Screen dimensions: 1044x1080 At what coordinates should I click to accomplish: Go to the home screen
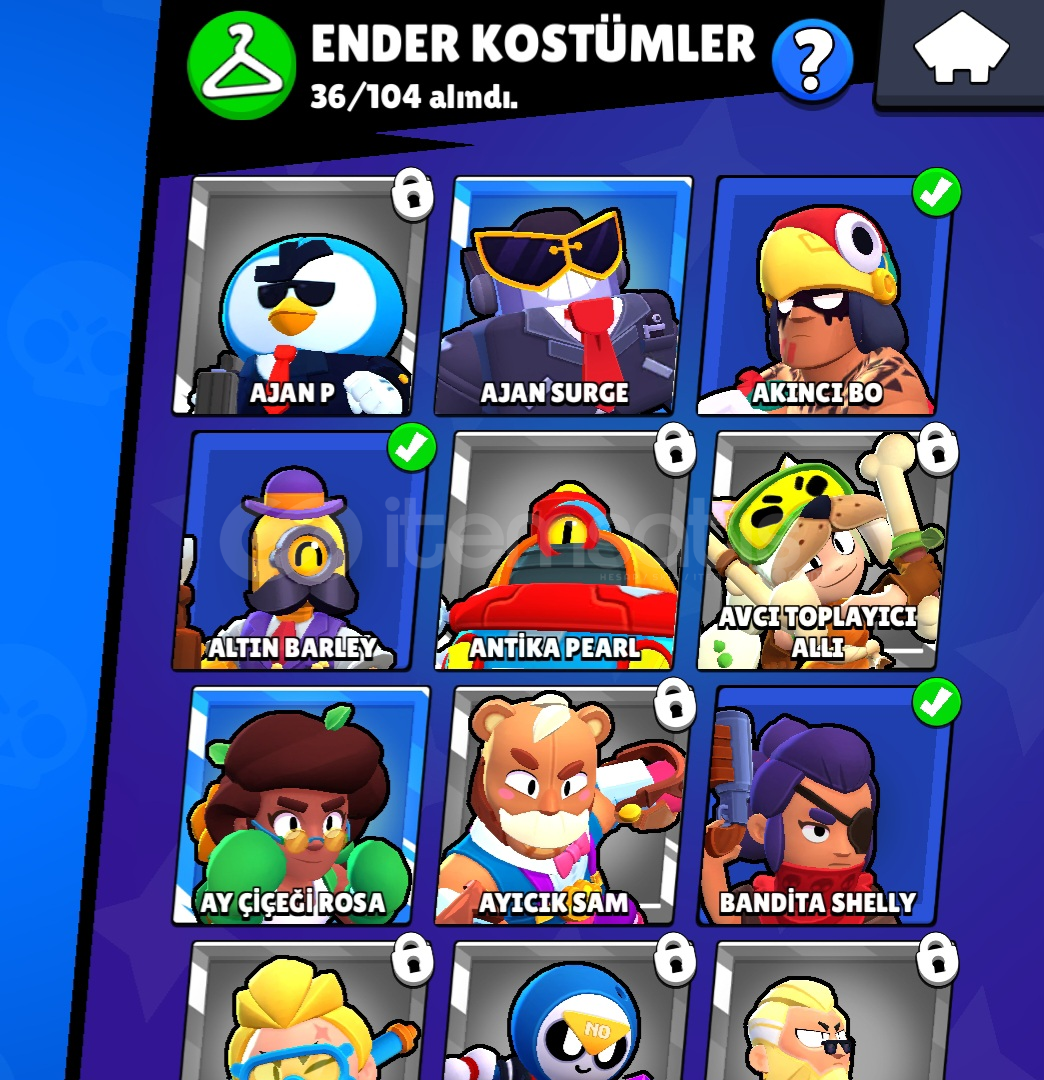tap(962, 50)
